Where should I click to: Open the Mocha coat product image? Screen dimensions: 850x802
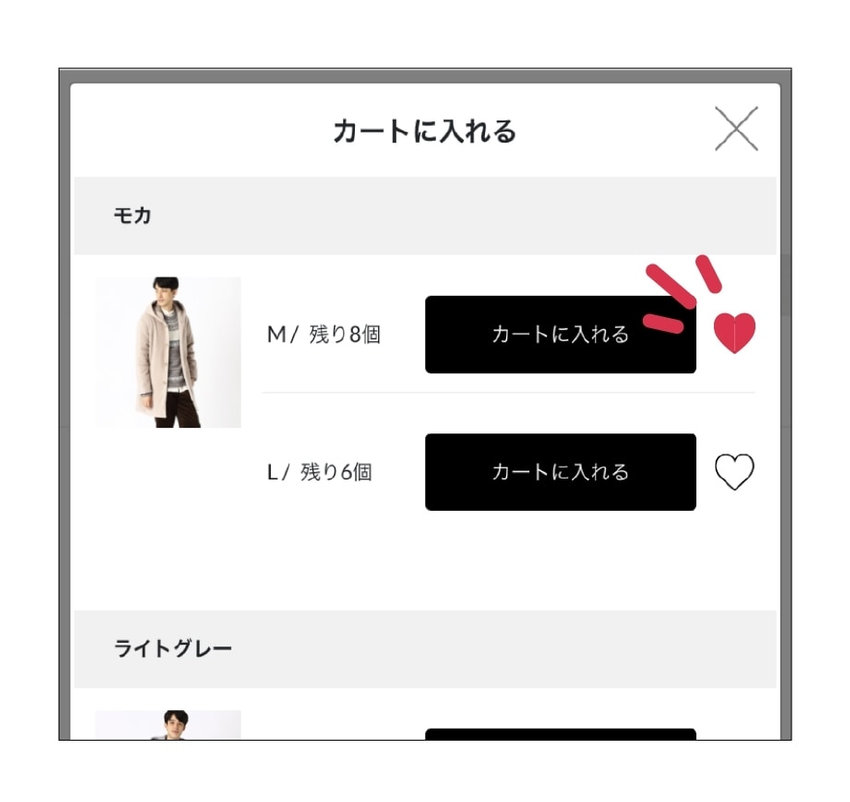pos(169,352)
